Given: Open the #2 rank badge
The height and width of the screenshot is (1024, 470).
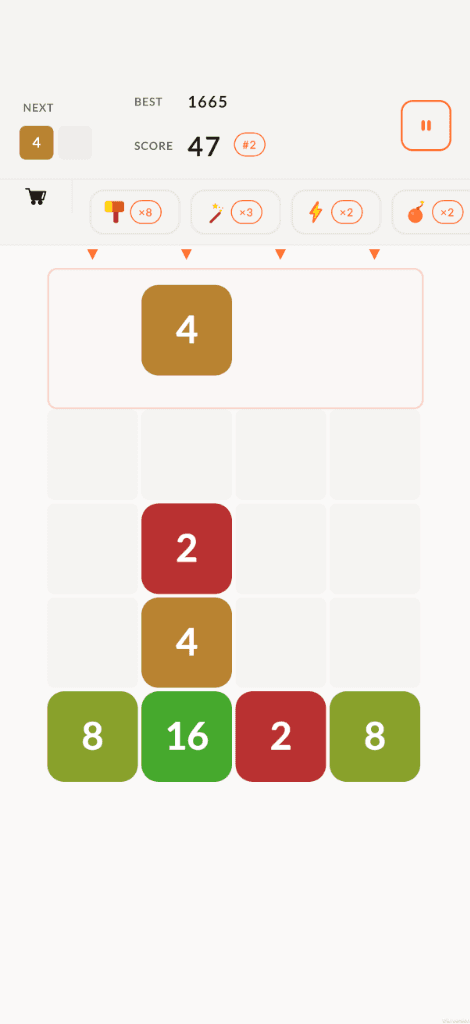Looking at the screenshot, I should (x=249, y=145).
